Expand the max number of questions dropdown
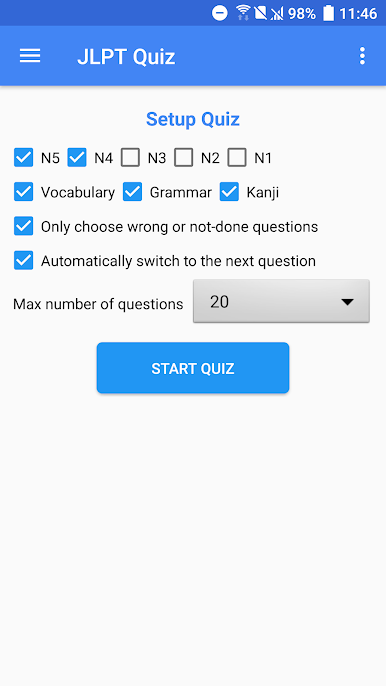 281,301
